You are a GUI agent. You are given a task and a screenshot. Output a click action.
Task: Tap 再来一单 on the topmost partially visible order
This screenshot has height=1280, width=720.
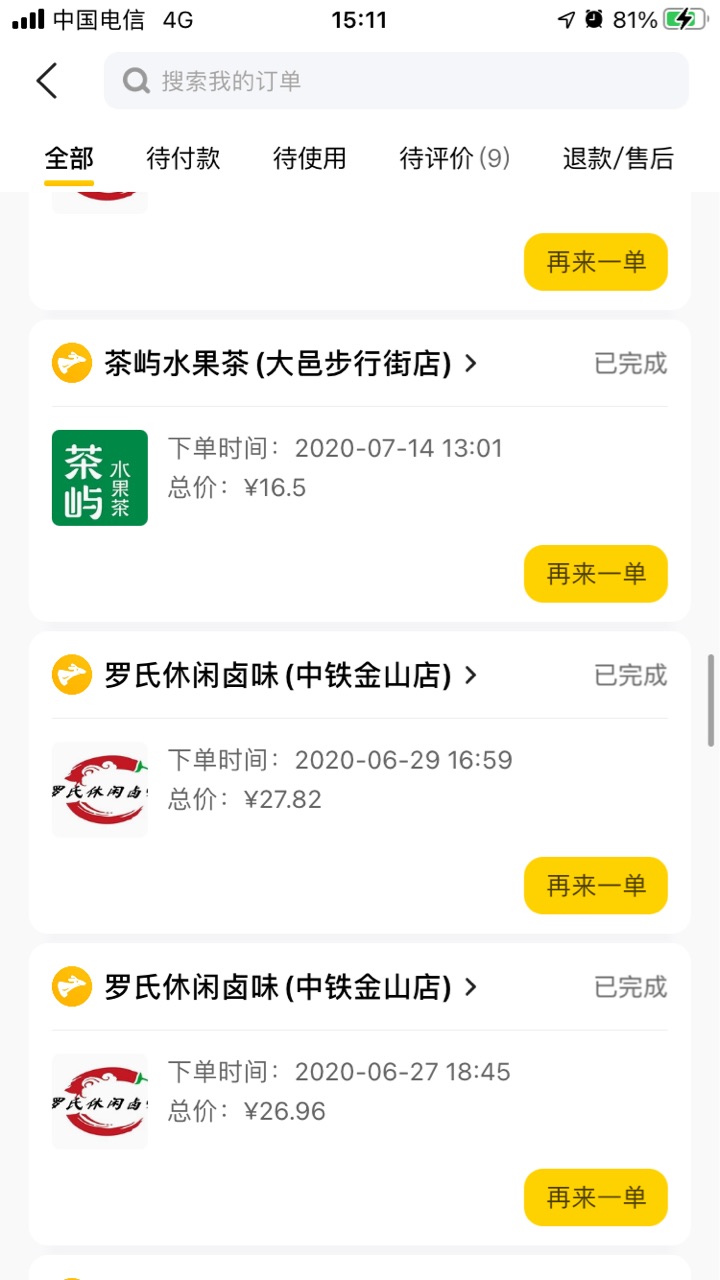coord(596,262)
